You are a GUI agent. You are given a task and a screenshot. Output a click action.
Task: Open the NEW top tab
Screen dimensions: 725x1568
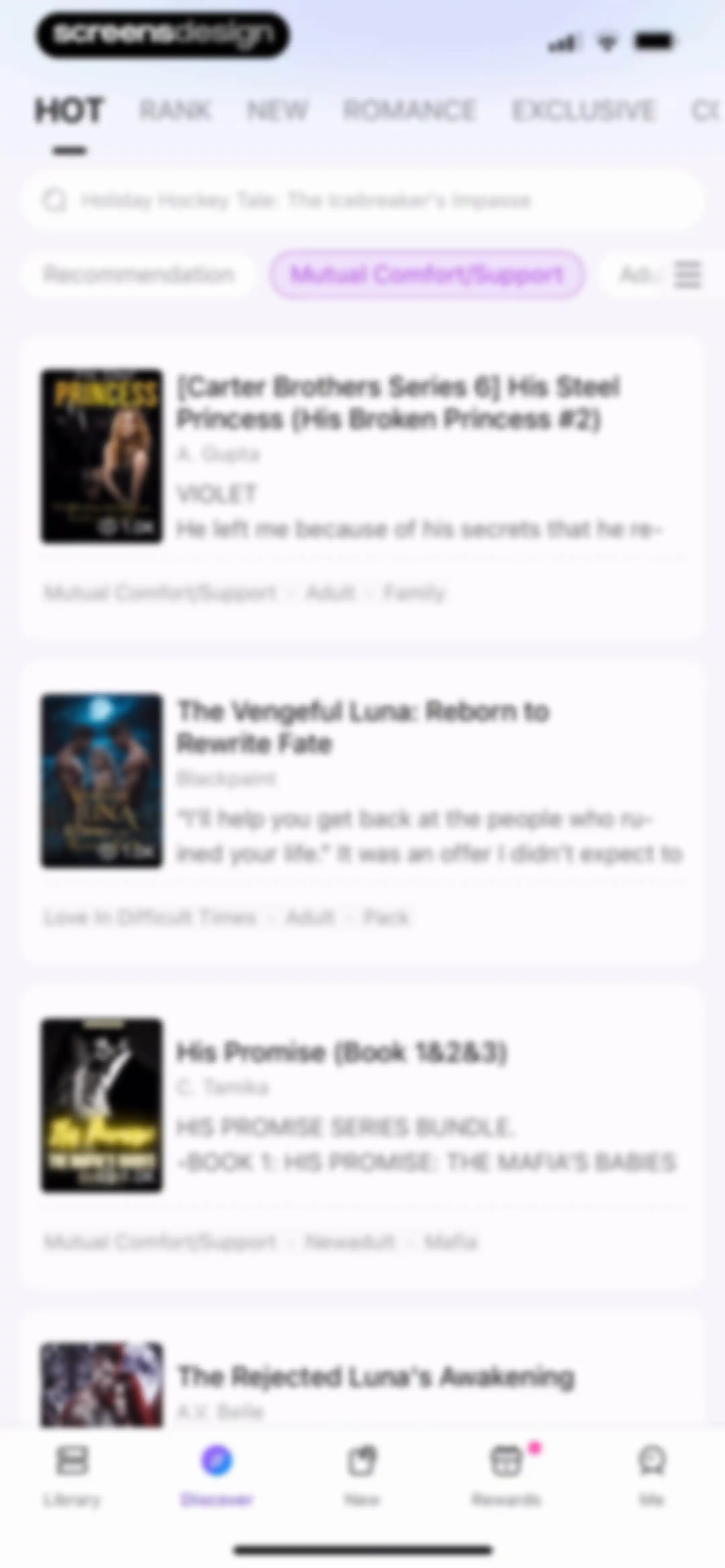[x=277, y=111]
